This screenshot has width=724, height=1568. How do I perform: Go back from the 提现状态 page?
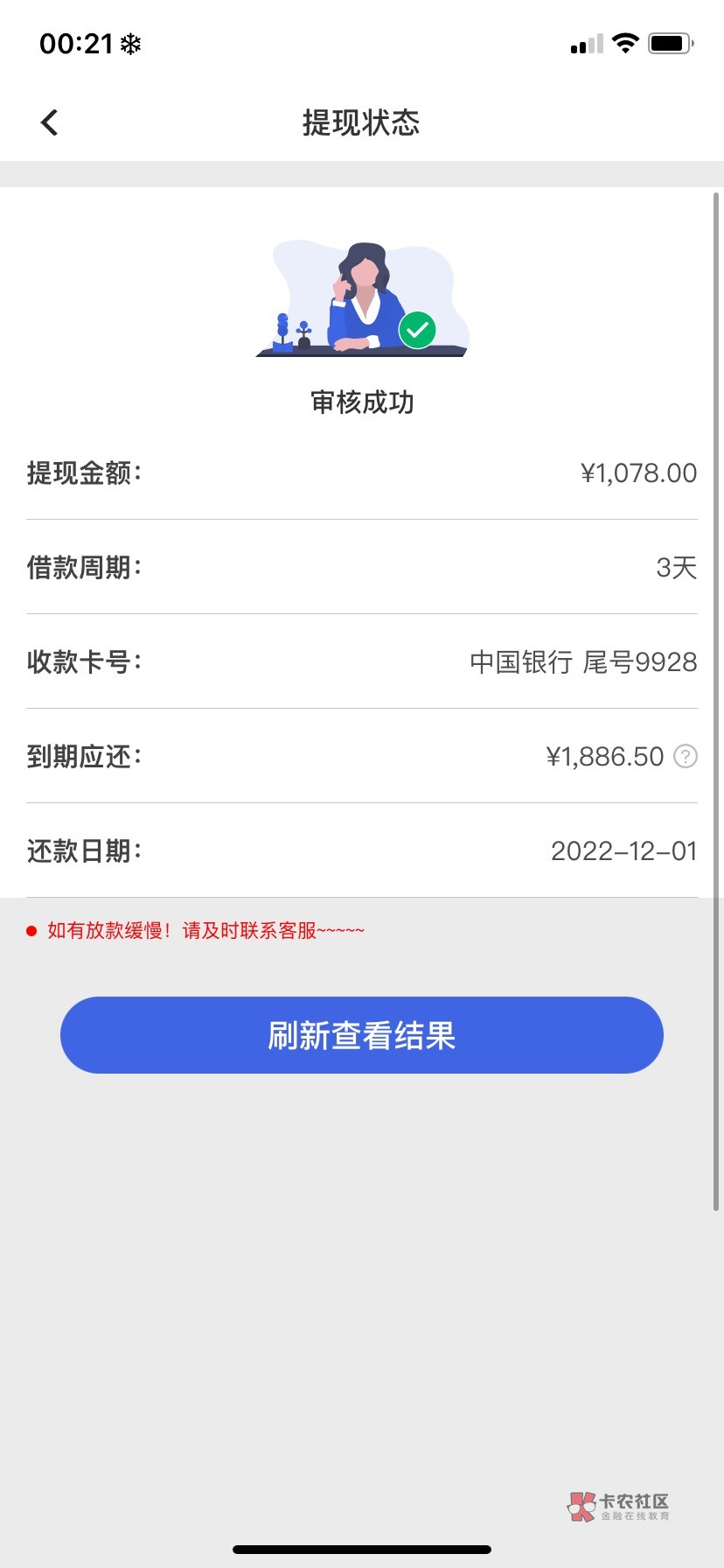50,122
